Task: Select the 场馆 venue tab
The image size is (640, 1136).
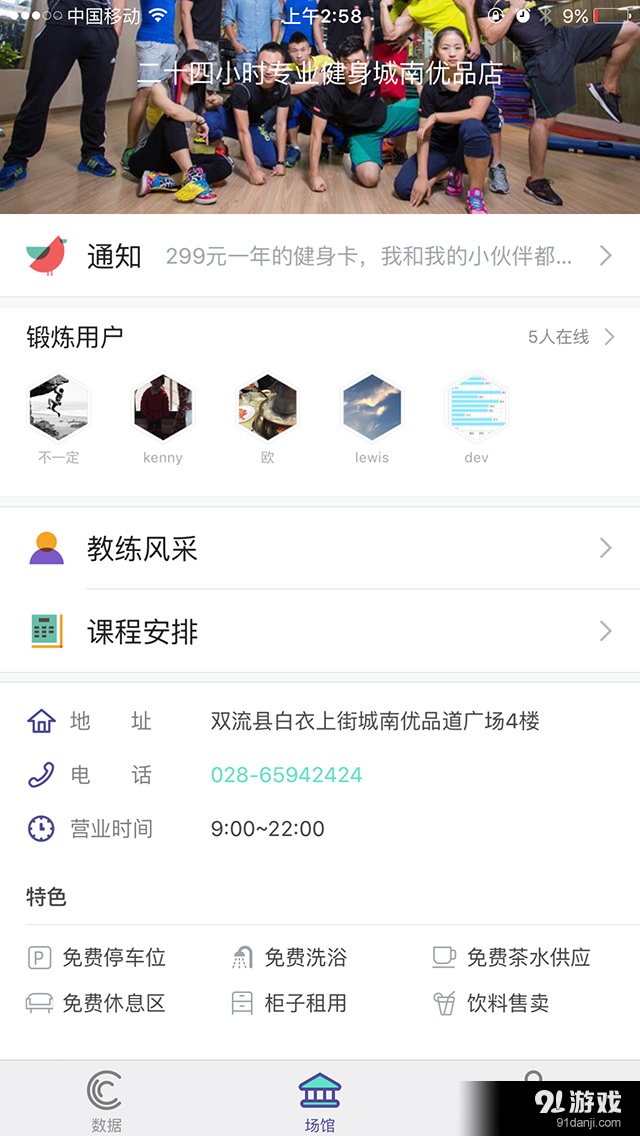Action: [320, 1100]
